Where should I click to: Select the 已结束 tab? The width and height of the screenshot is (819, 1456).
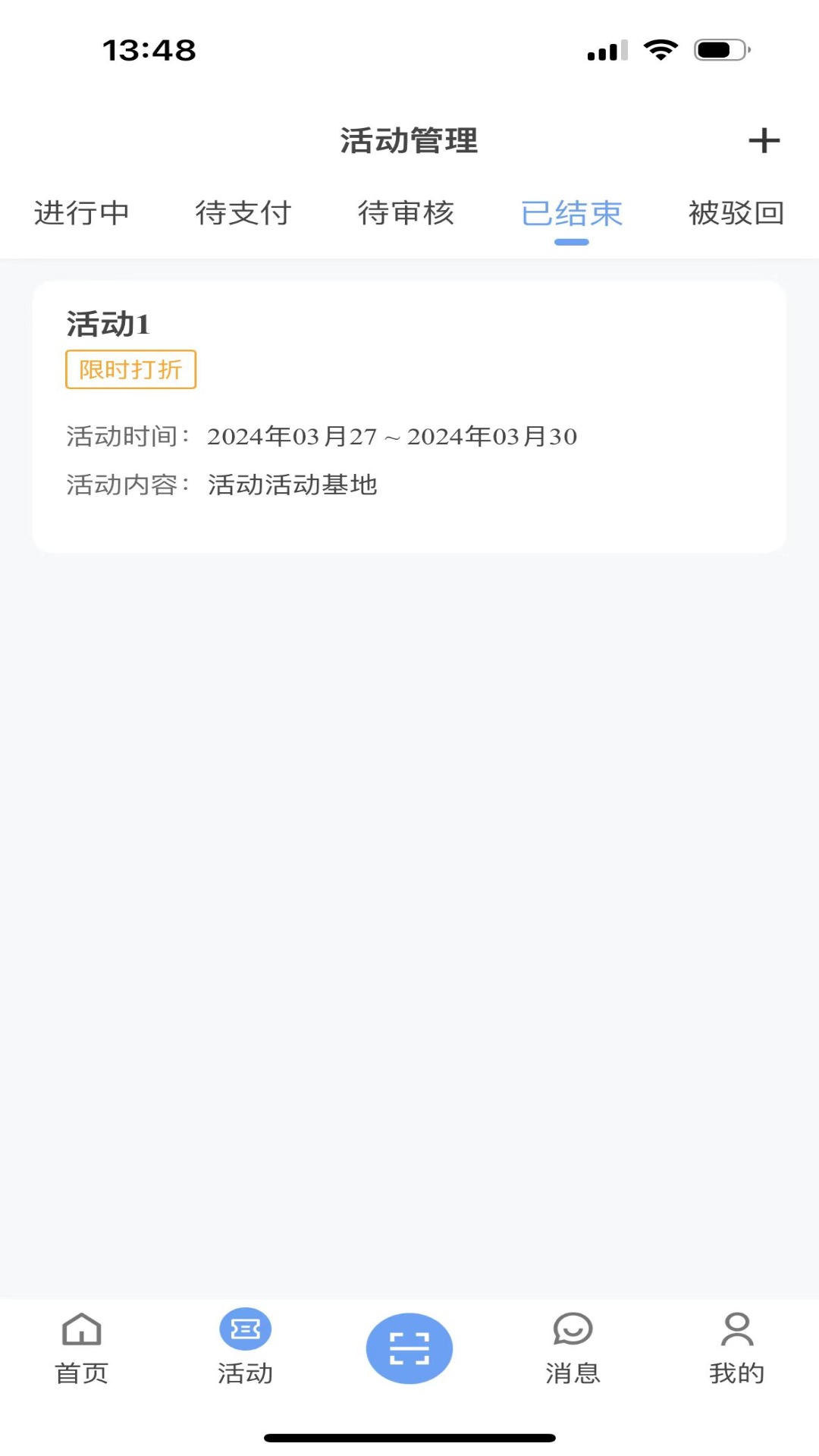[x=572, y=214]
